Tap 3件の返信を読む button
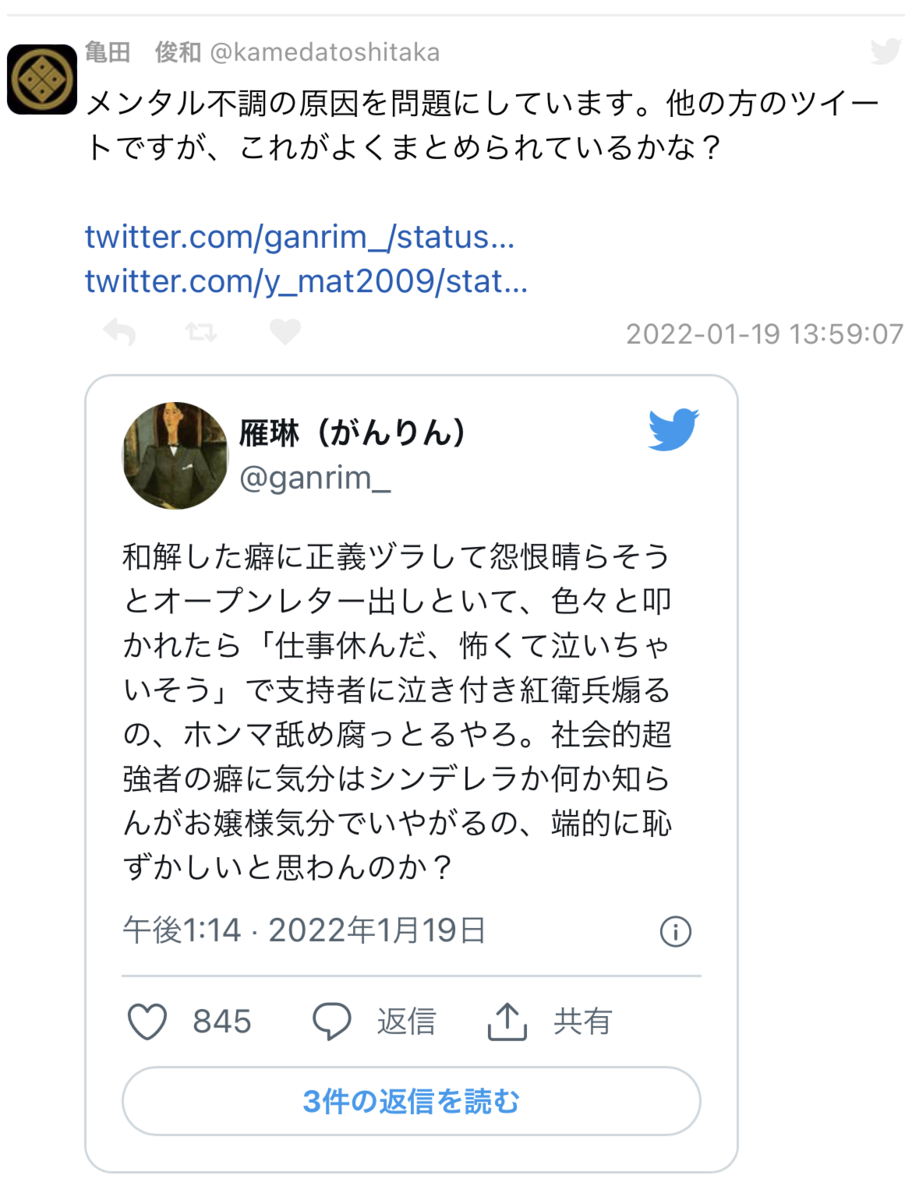 [411, 1102]
